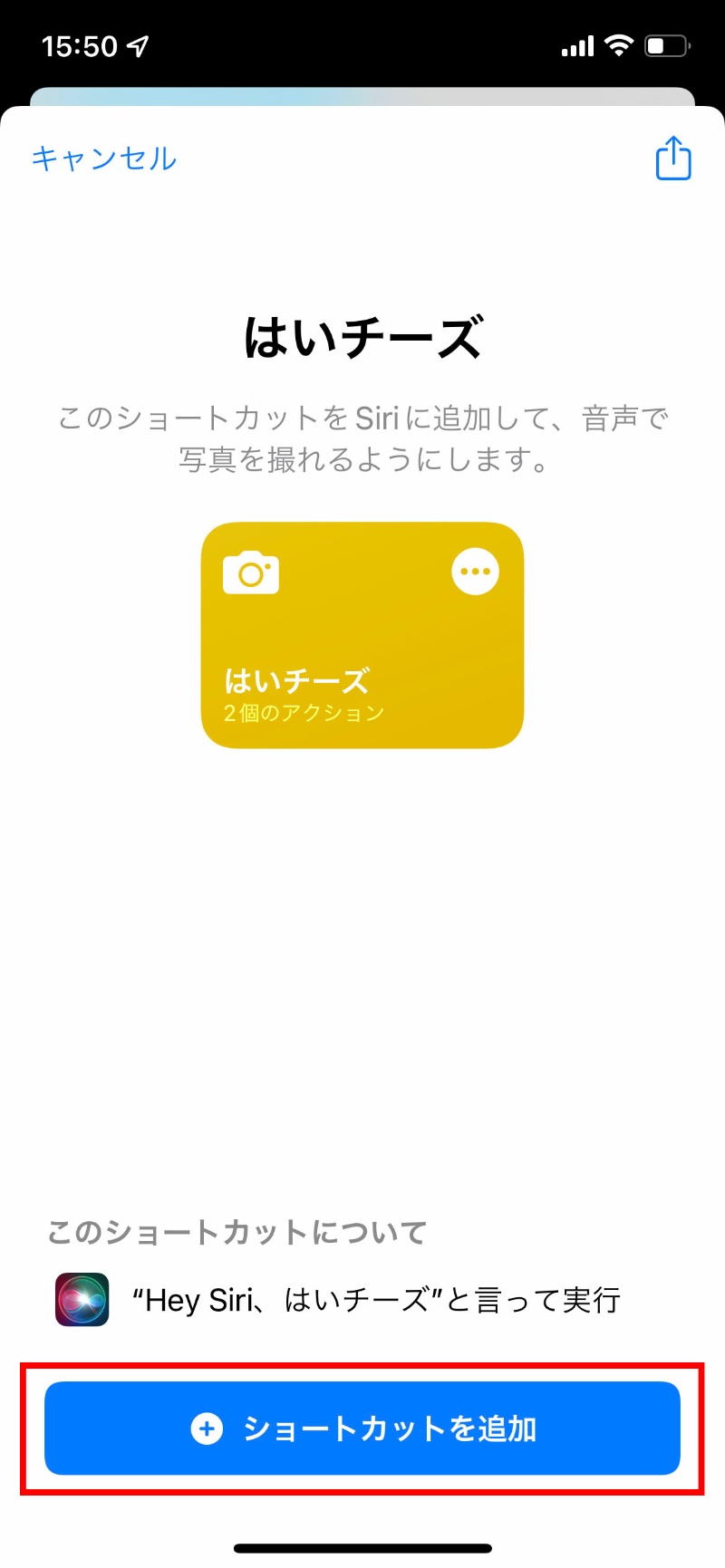Image resolution: width=725 pixels, height=1568 pixels.
Task: Open the share sheet via the share icon
Action: (x=672, y=158)
